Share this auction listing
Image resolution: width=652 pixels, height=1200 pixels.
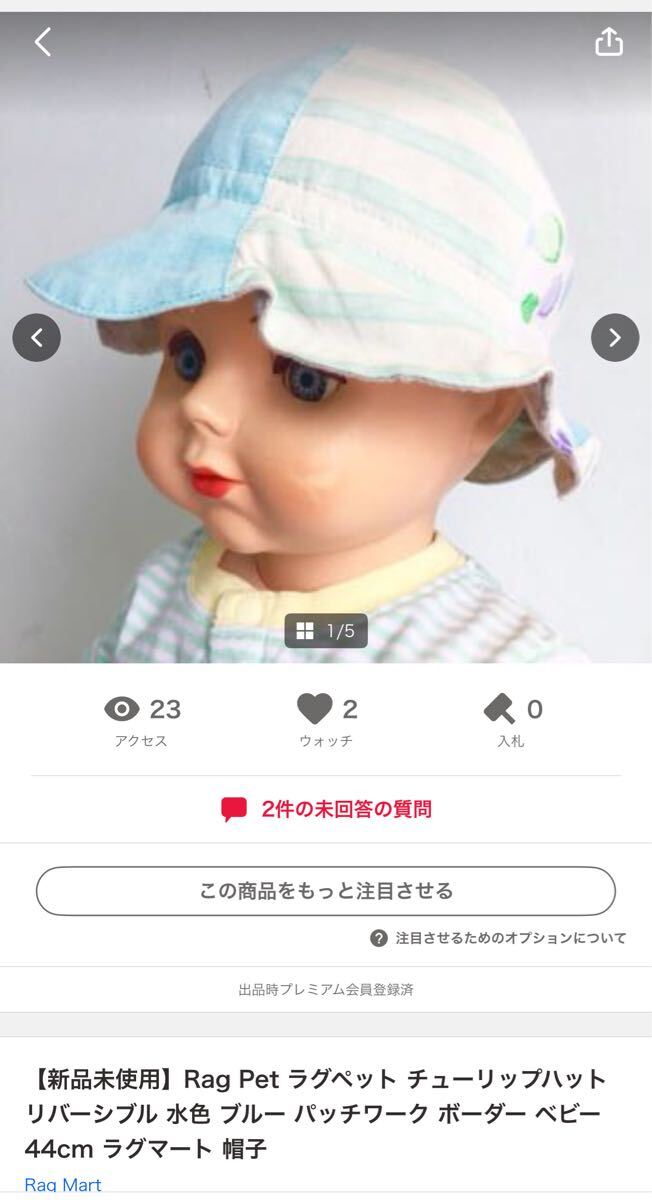pyautogui.click(x=608, y=42)
